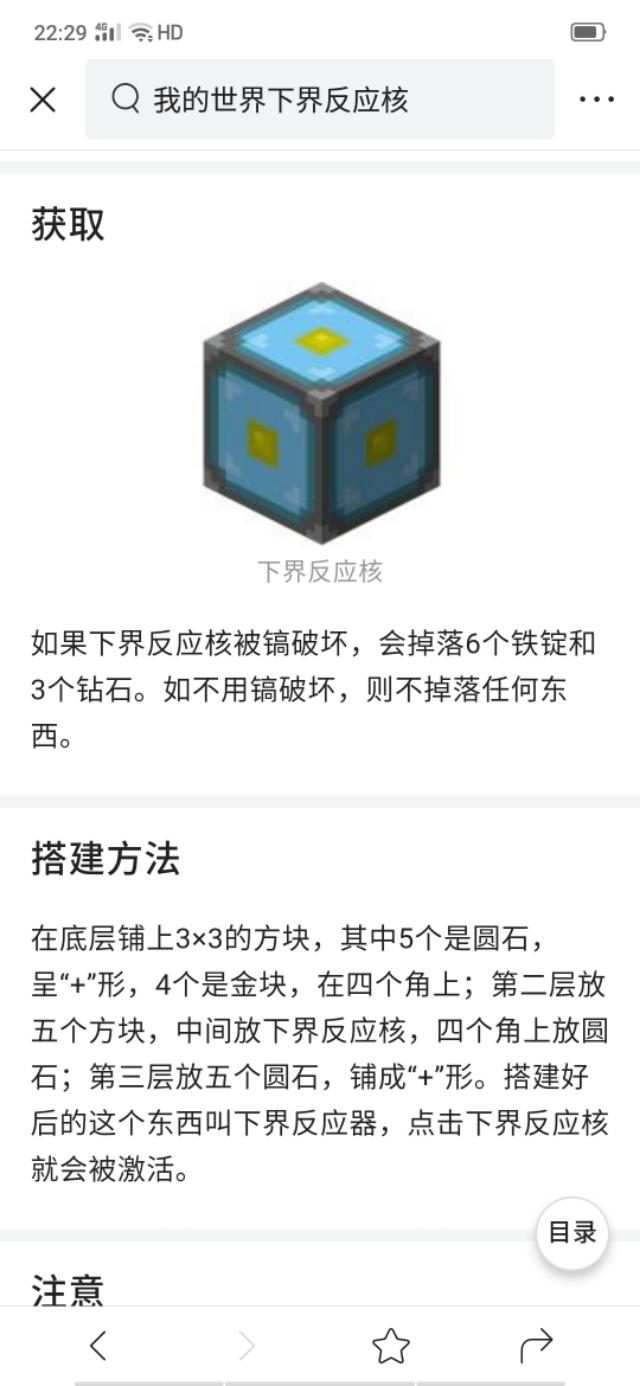Image resolution: width=640 pixels, height=1386 pixels.
Task: Open the 目录 table of contents
Action: pyautogui.click(x=572, y=1233)
